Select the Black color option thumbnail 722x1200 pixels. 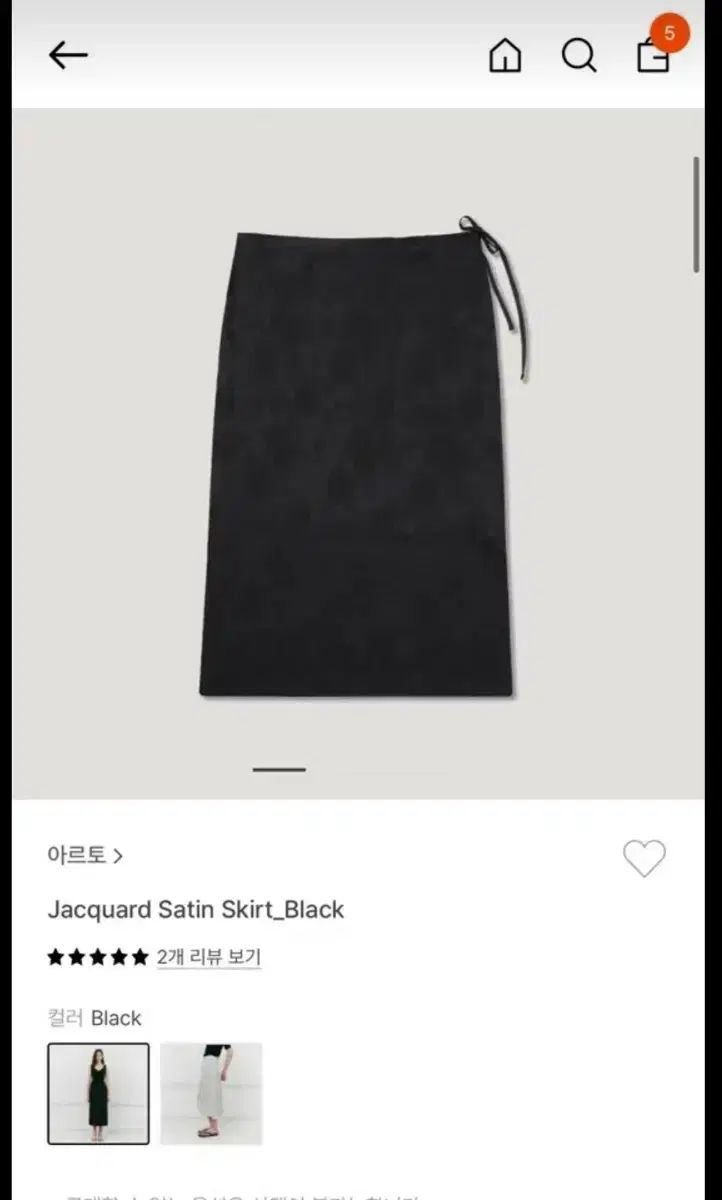98,1093
